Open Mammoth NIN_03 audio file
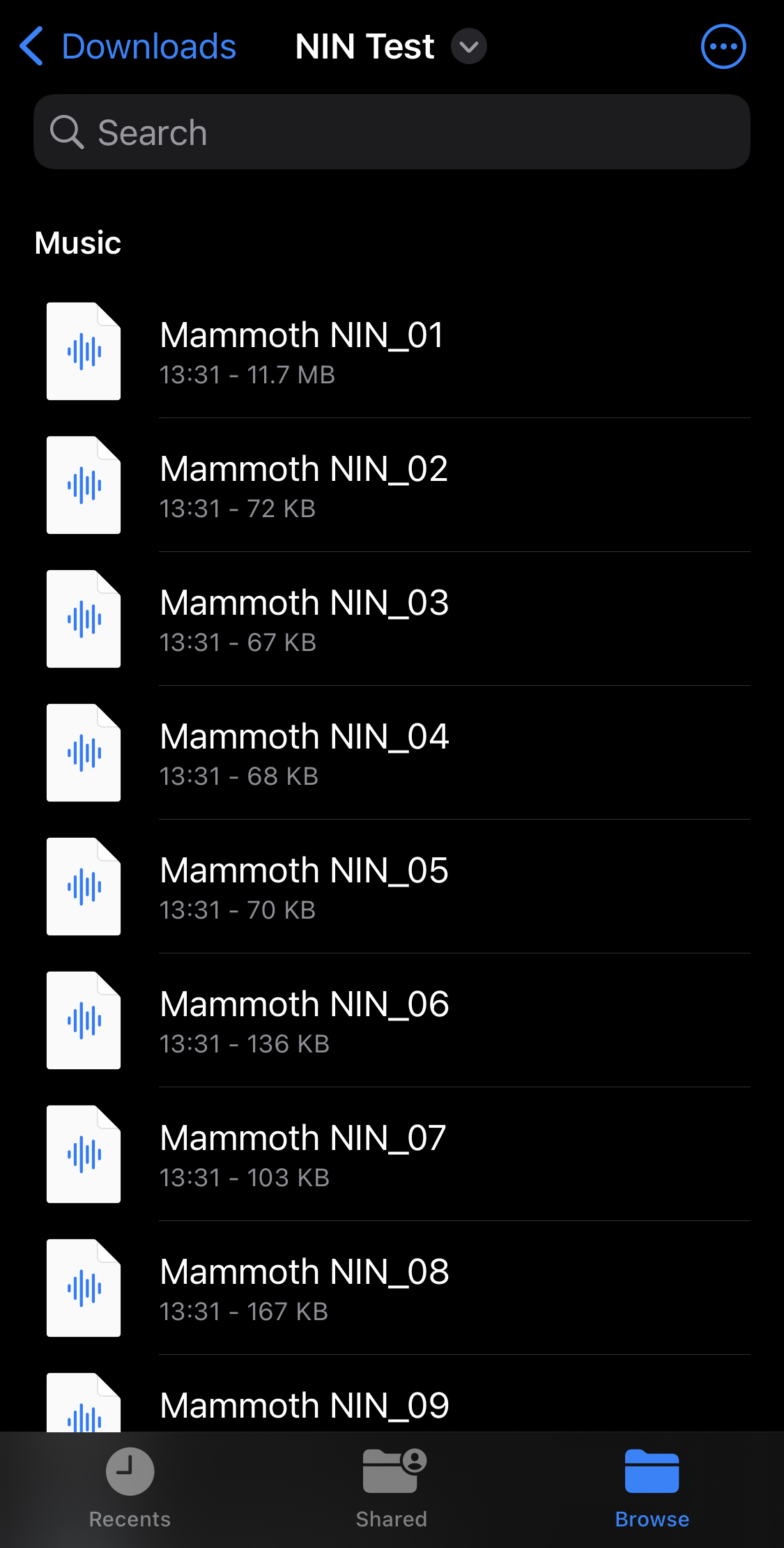This screenshot has width=784, height=1548. coord(392,619)
